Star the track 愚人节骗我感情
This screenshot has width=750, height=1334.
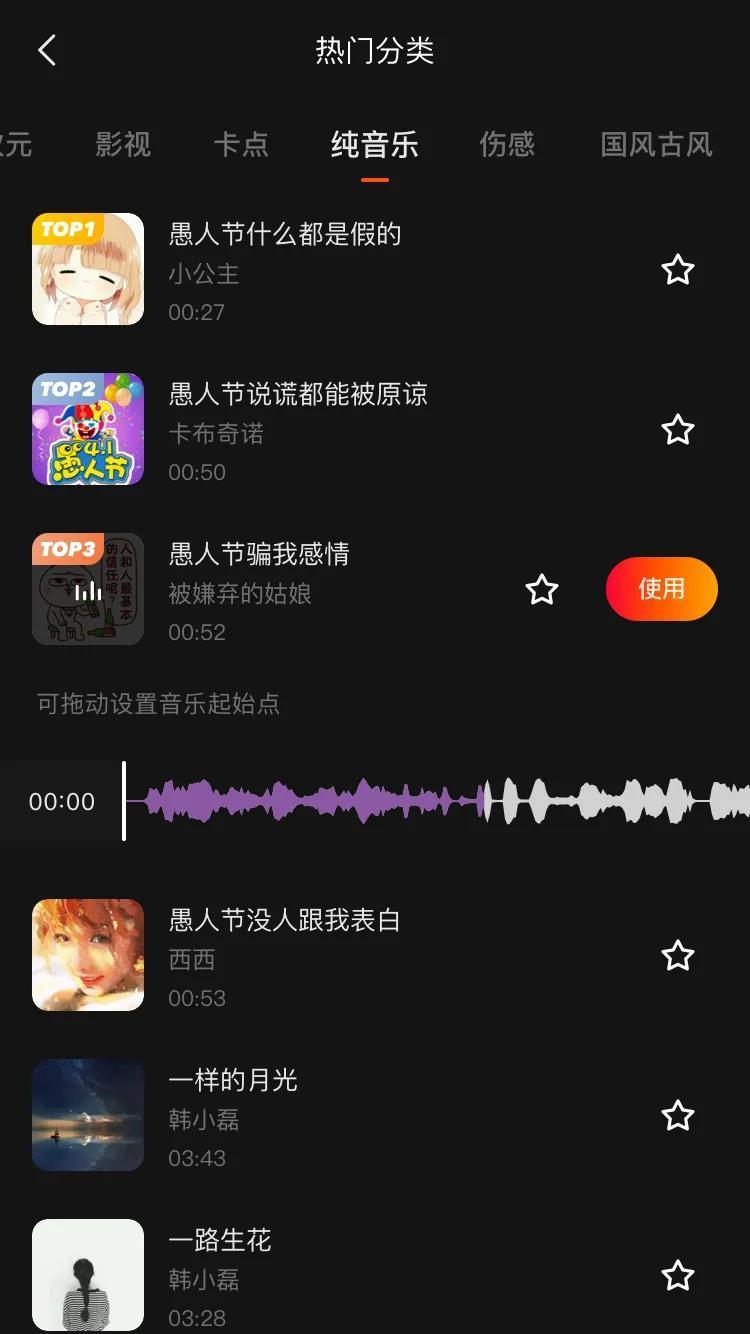pos(542,590)
